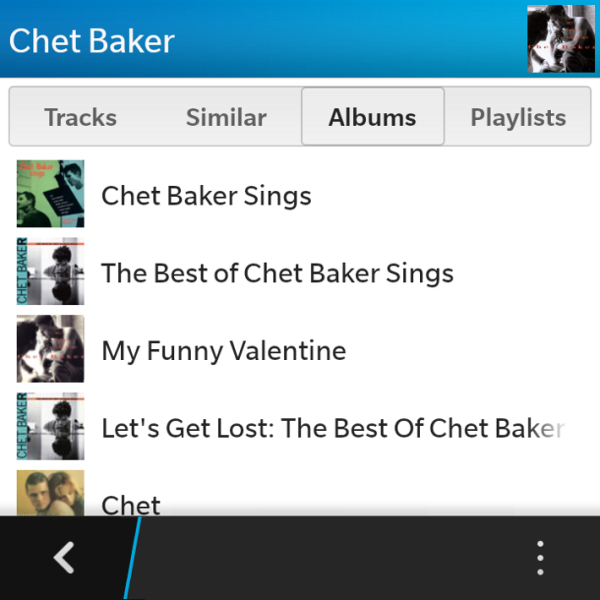Open the Let's Get Lost album
Image resolution: width=600 pixels, height=600 pixels.
pyautogui.click(x=330, y=429)
